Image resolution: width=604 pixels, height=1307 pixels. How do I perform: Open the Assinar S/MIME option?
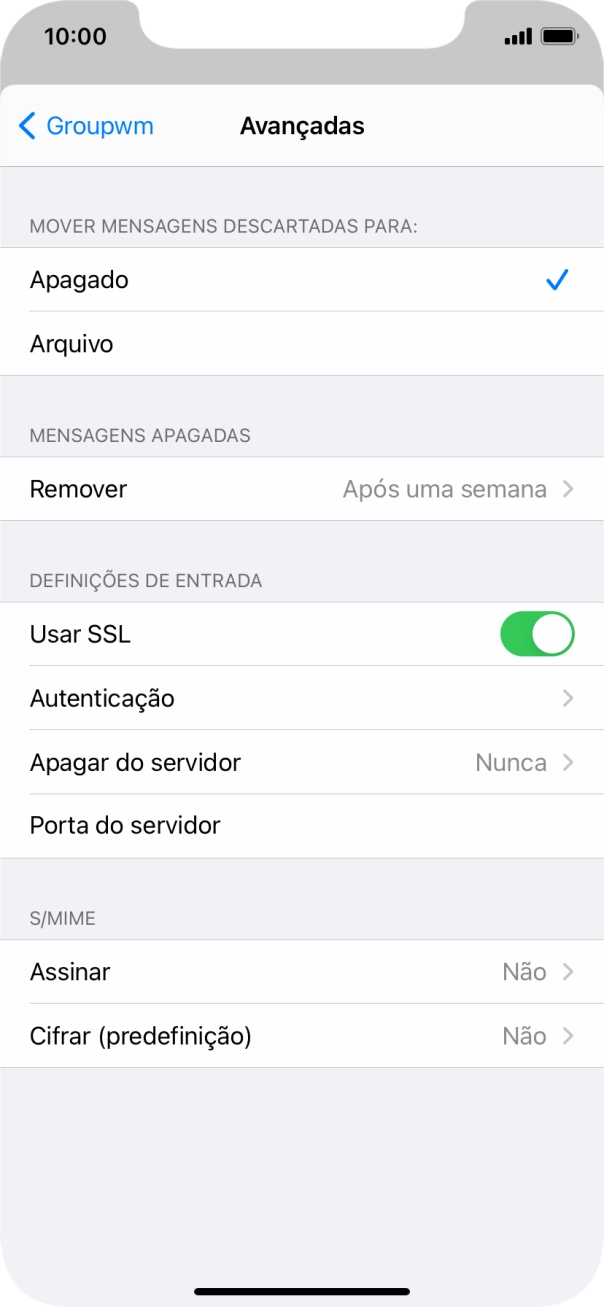(300, 972)
